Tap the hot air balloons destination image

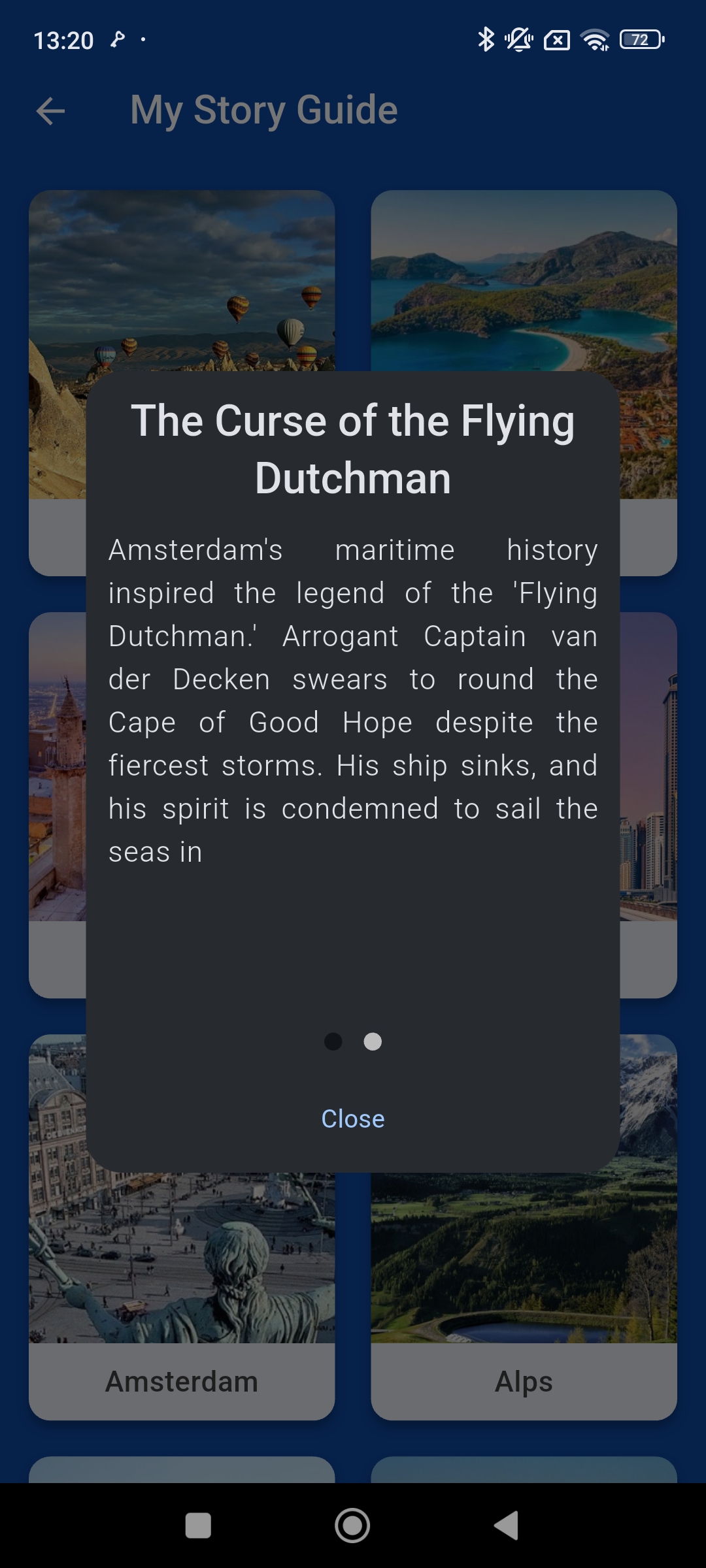pyautogui.click(x=181, y=294)
